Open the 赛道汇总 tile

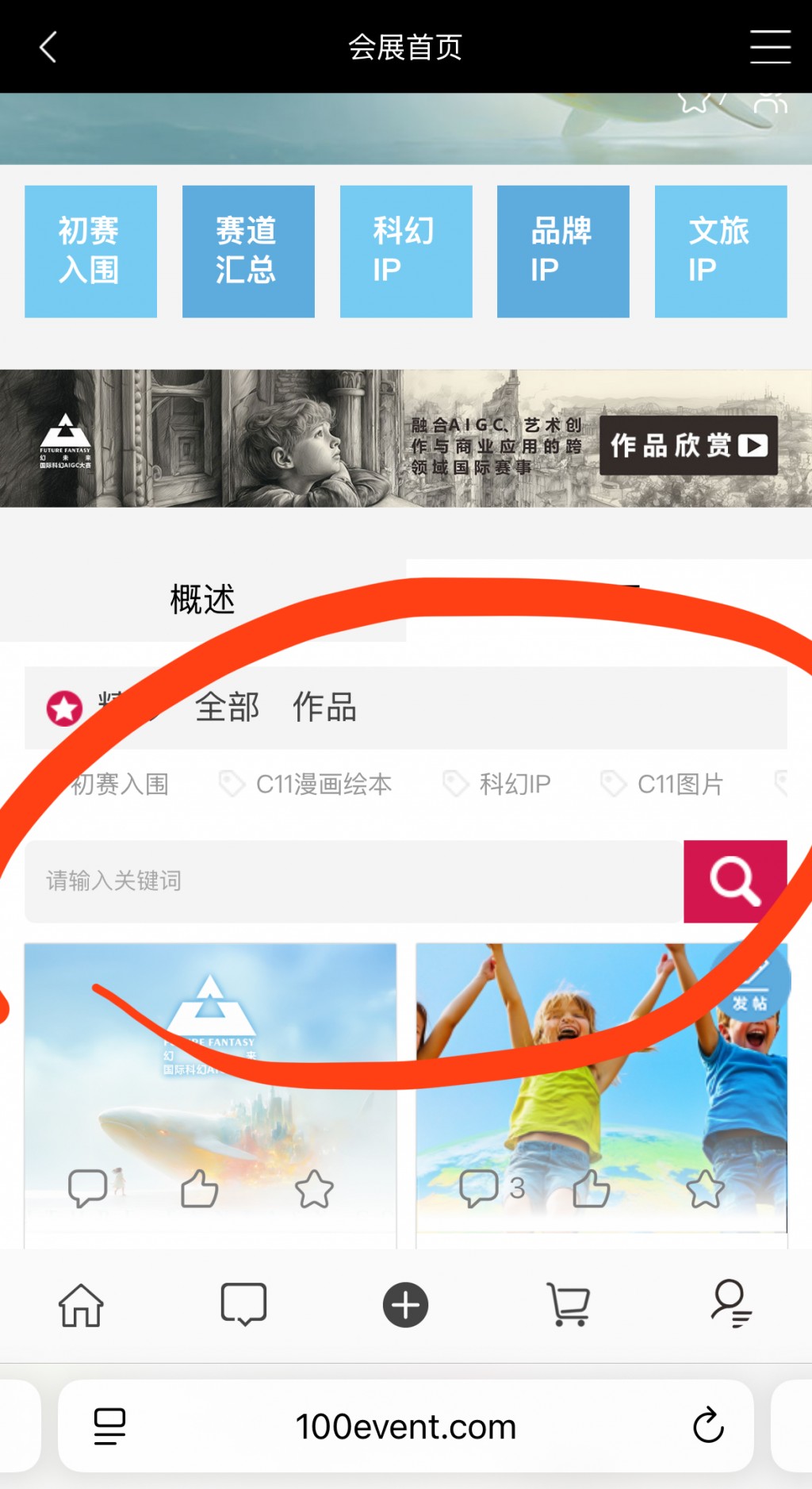pyautogui.click(x=248, y=251)
